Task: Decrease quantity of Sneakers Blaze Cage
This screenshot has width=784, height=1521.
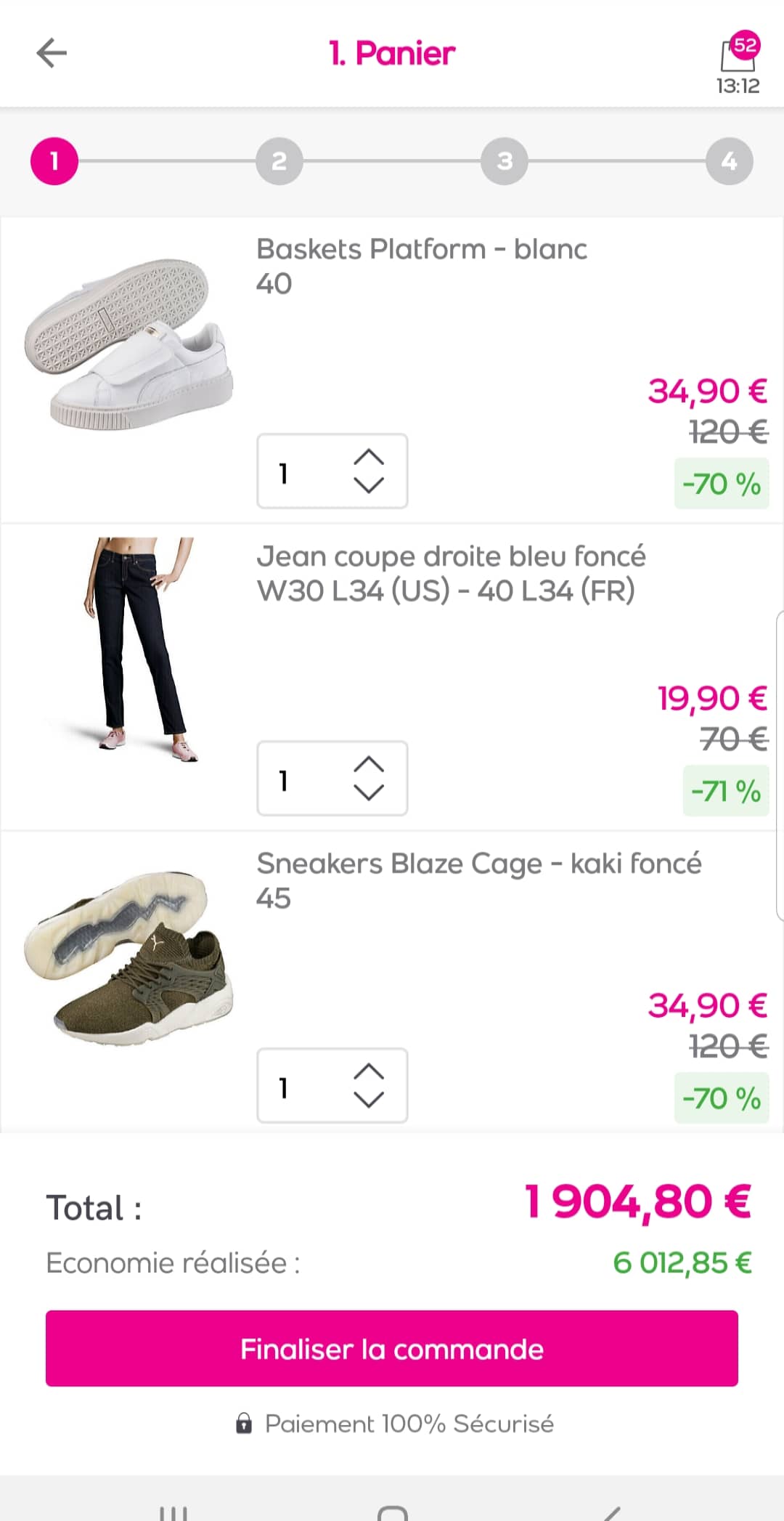Action: (x=369, y=1100)
